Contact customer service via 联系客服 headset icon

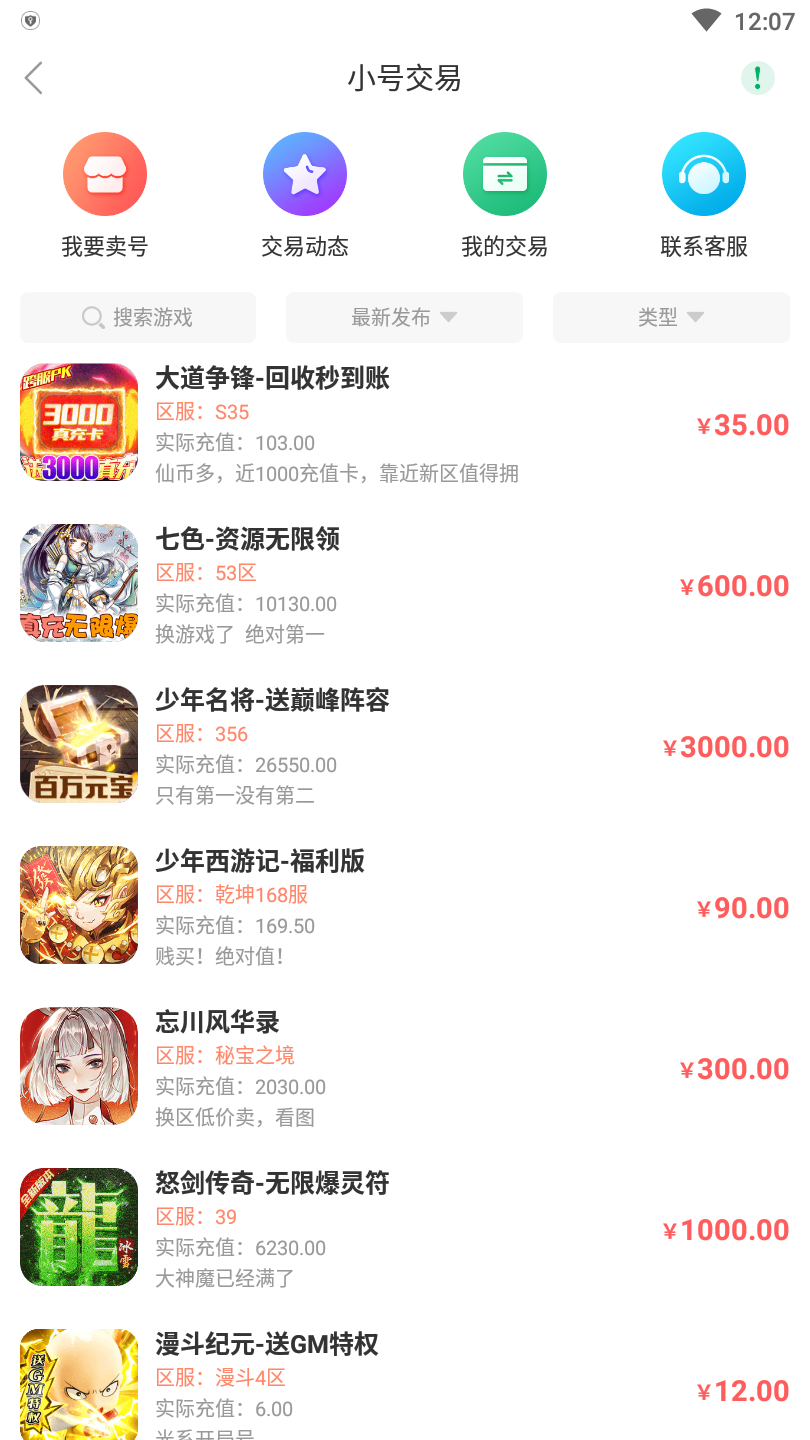tap(704, 173)
